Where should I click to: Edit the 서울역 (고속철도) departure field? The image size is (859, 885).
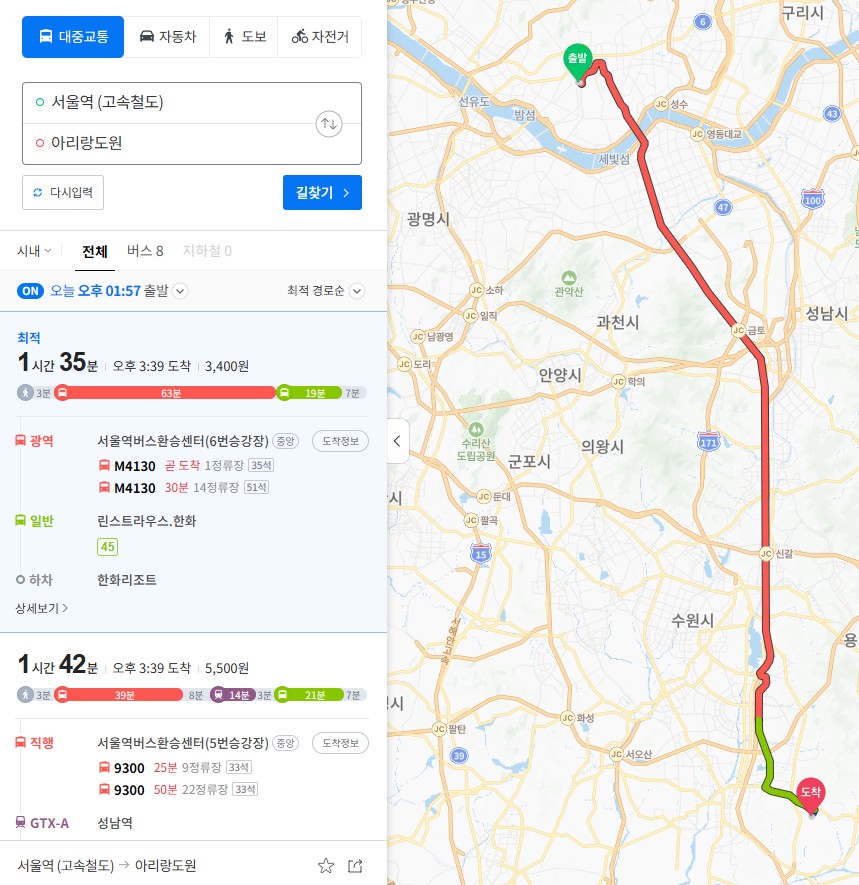[165, 102]
